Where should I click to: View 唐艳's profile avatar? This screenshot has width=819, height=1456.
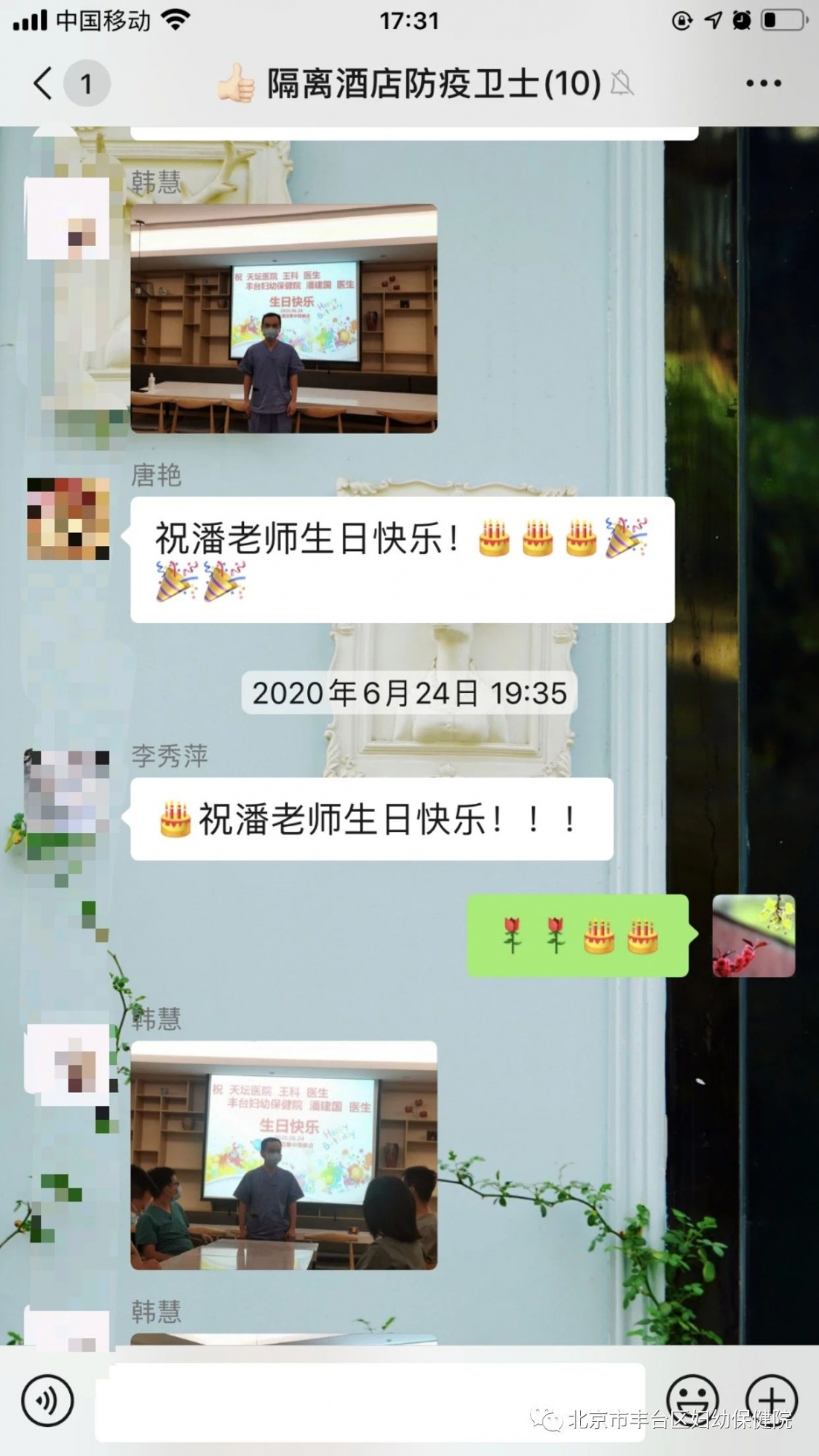pyautogui.click(x=68, y=519)
